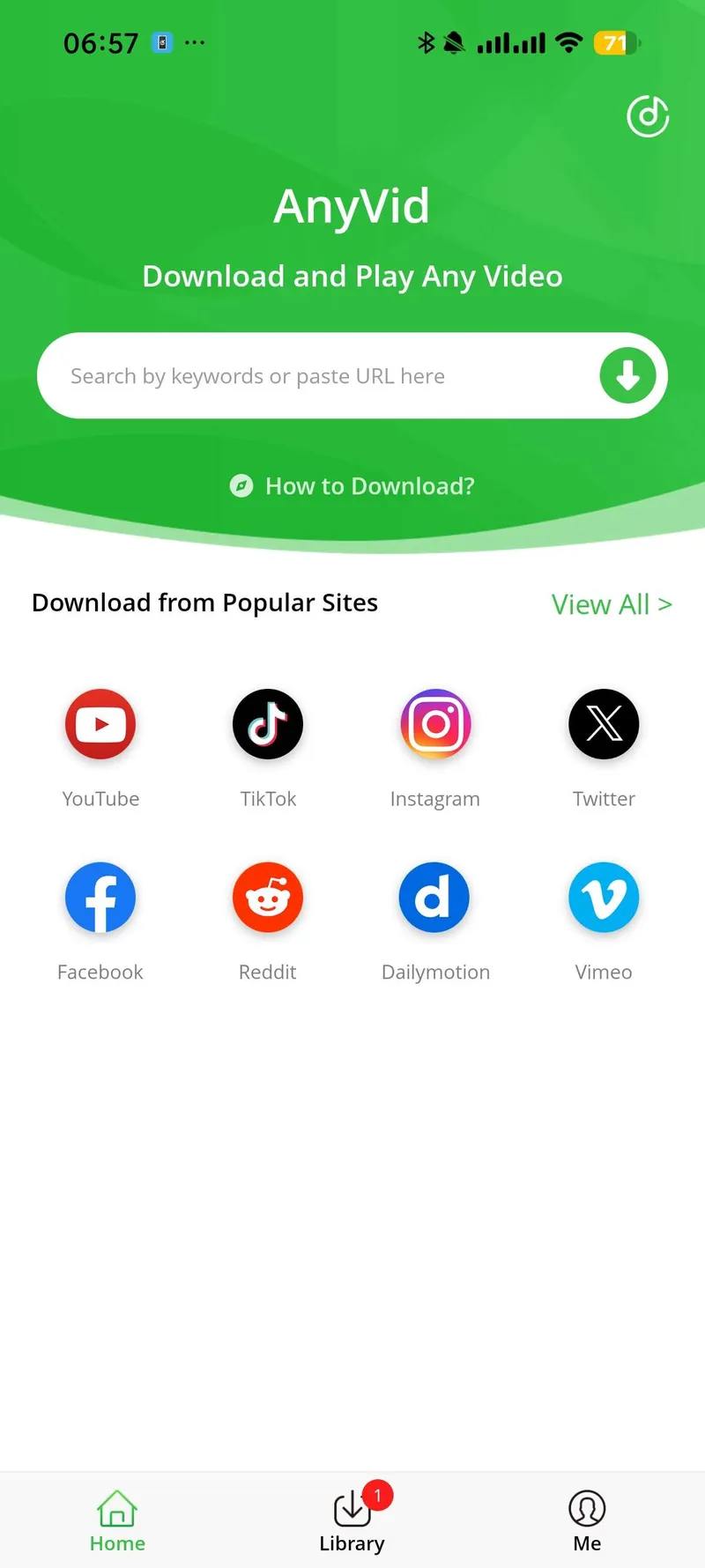The image size is (705, 1568).
Task: Choose the Twitter shortcut
Action: click(x=604, y=725)
